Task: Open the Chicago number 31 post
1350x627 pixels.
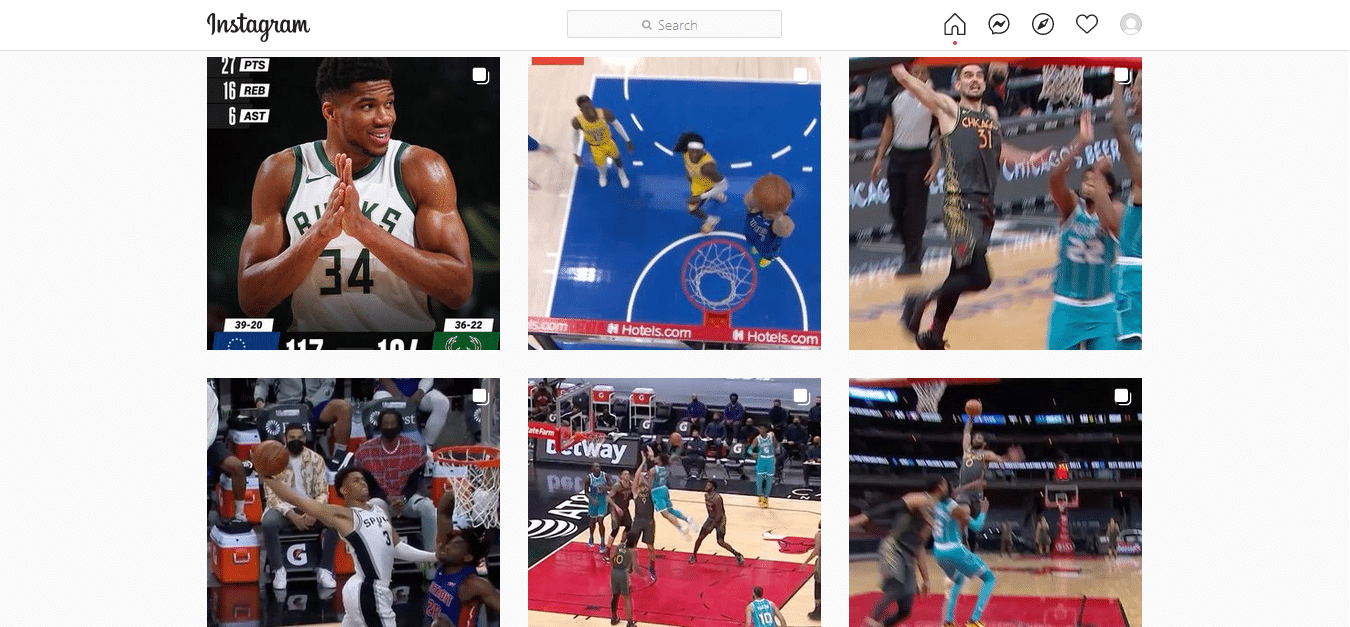Action: click(x=995, y=203)
